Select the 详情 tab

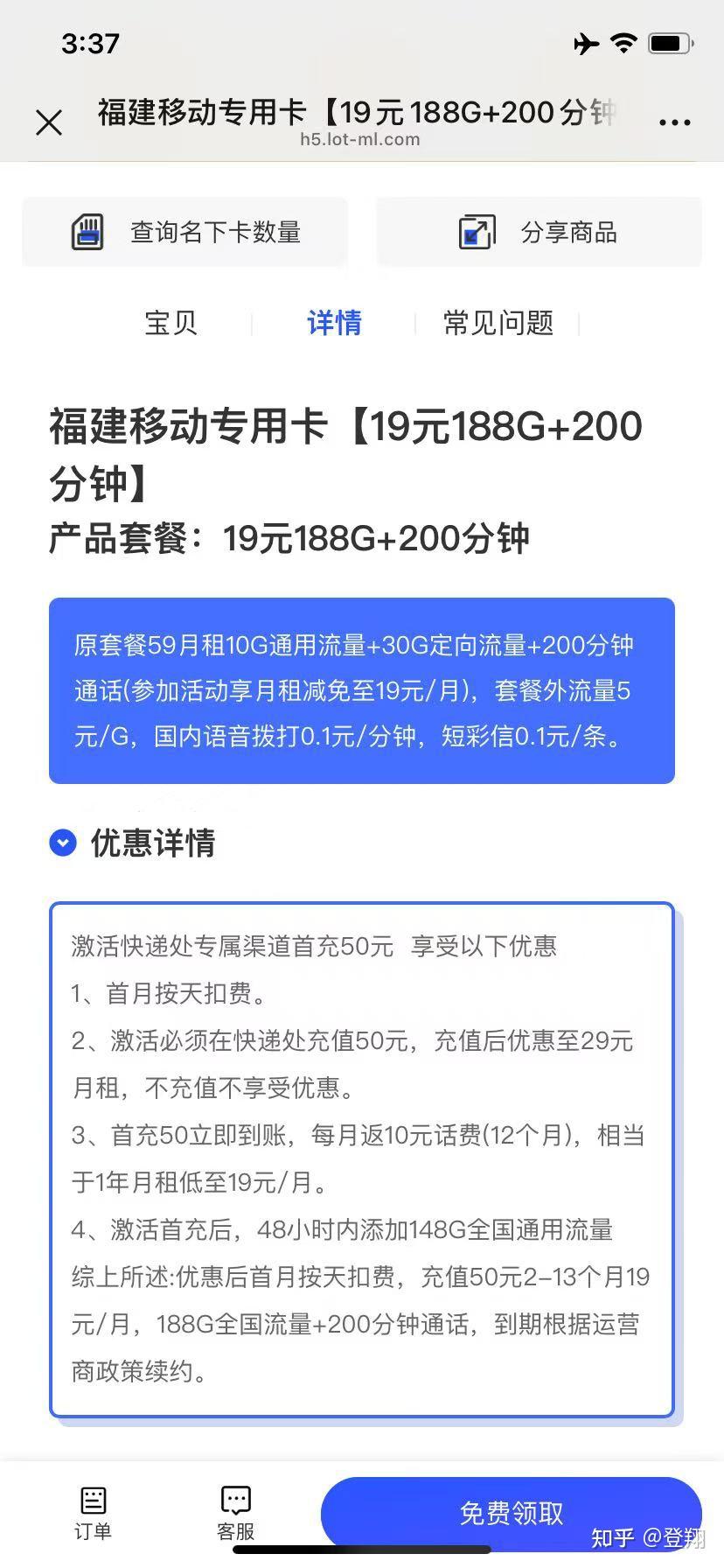click(334, 323)
